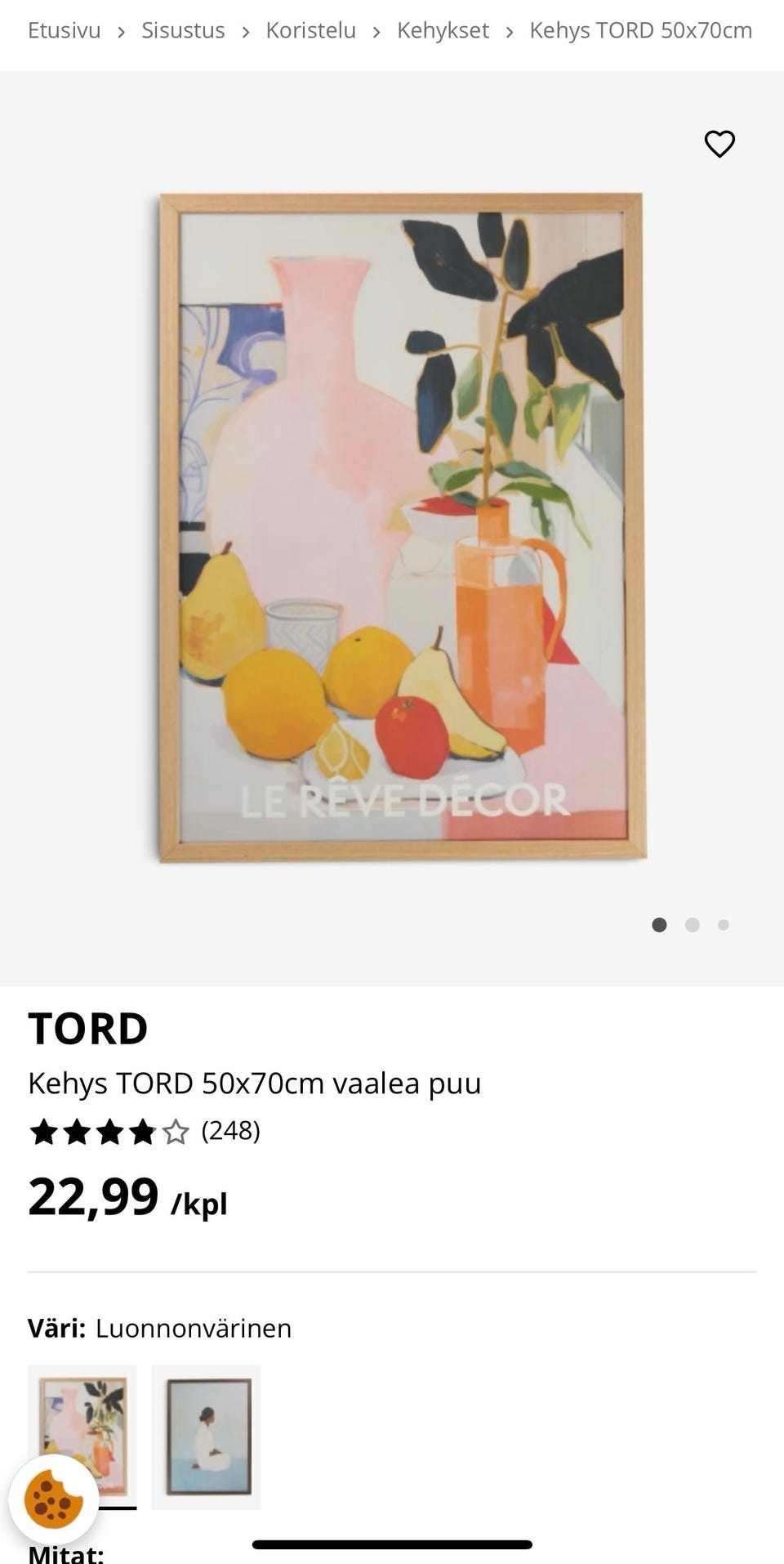Open the main TORD frame product image
784x1564 pixels.
[401, 528]
